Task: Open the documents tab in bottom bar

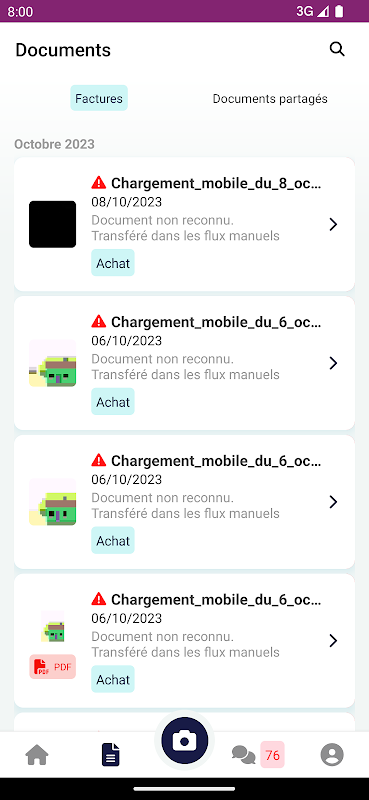Action: 111,755
